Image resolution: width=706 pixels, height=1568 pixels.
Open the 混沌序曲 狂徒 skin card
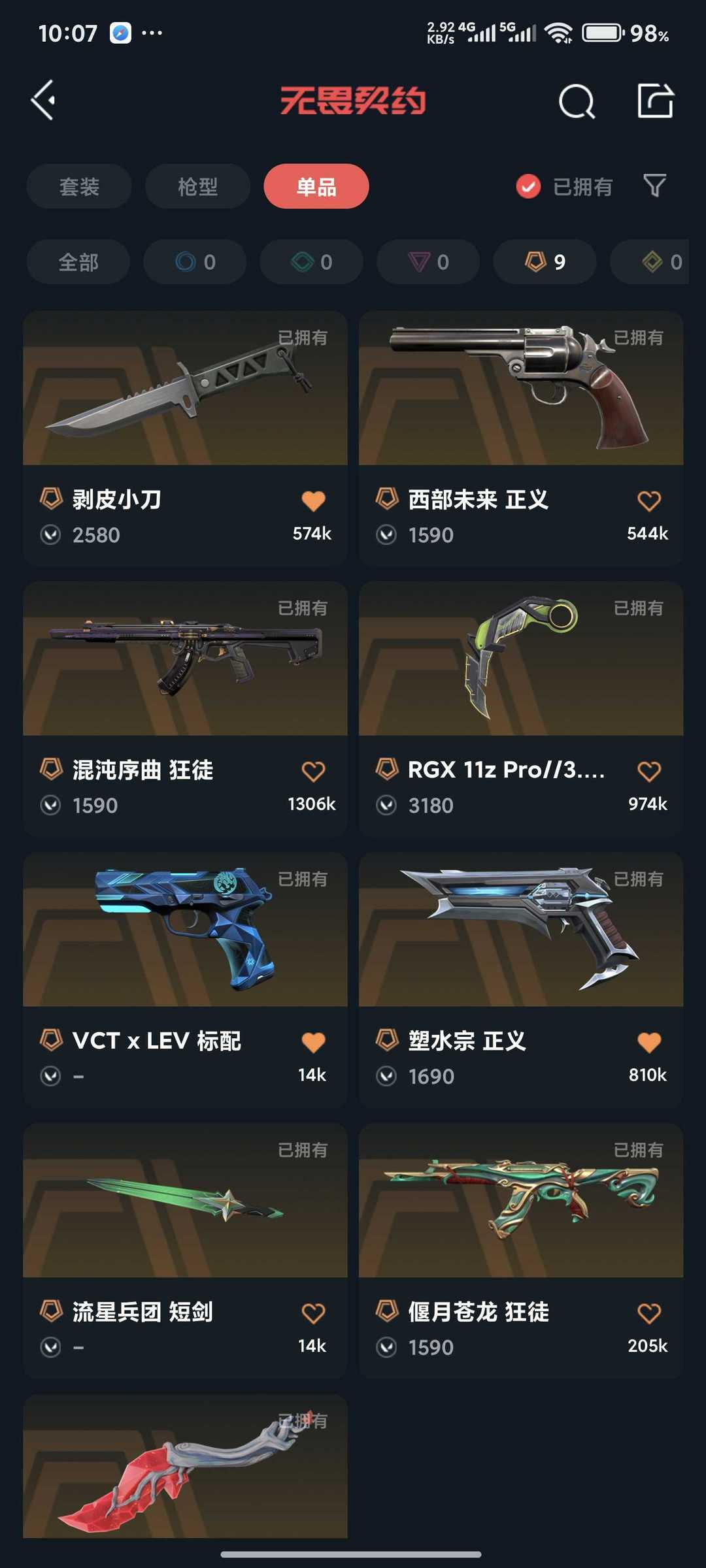click(x=185, y=709)
